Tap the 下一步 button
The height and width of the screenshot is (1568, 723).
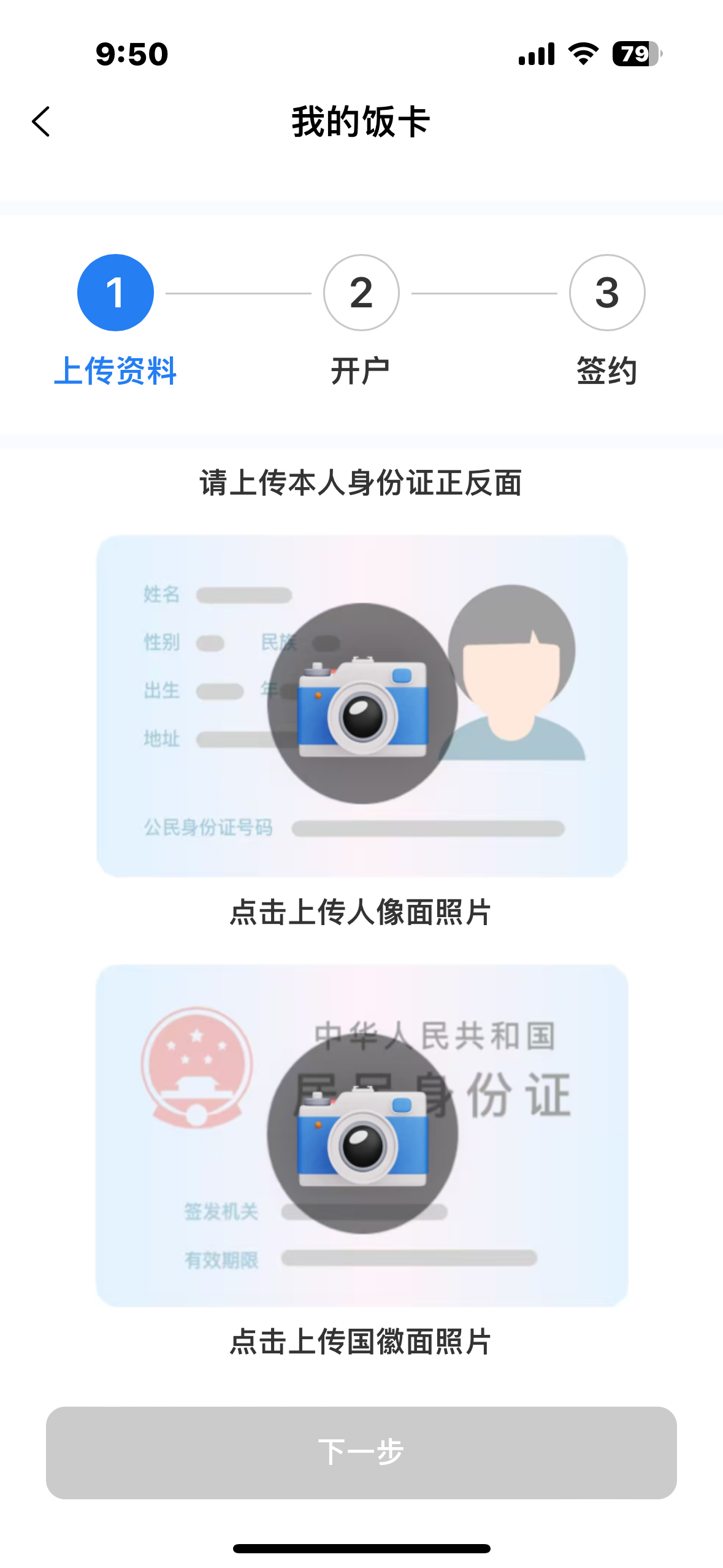361,1453
